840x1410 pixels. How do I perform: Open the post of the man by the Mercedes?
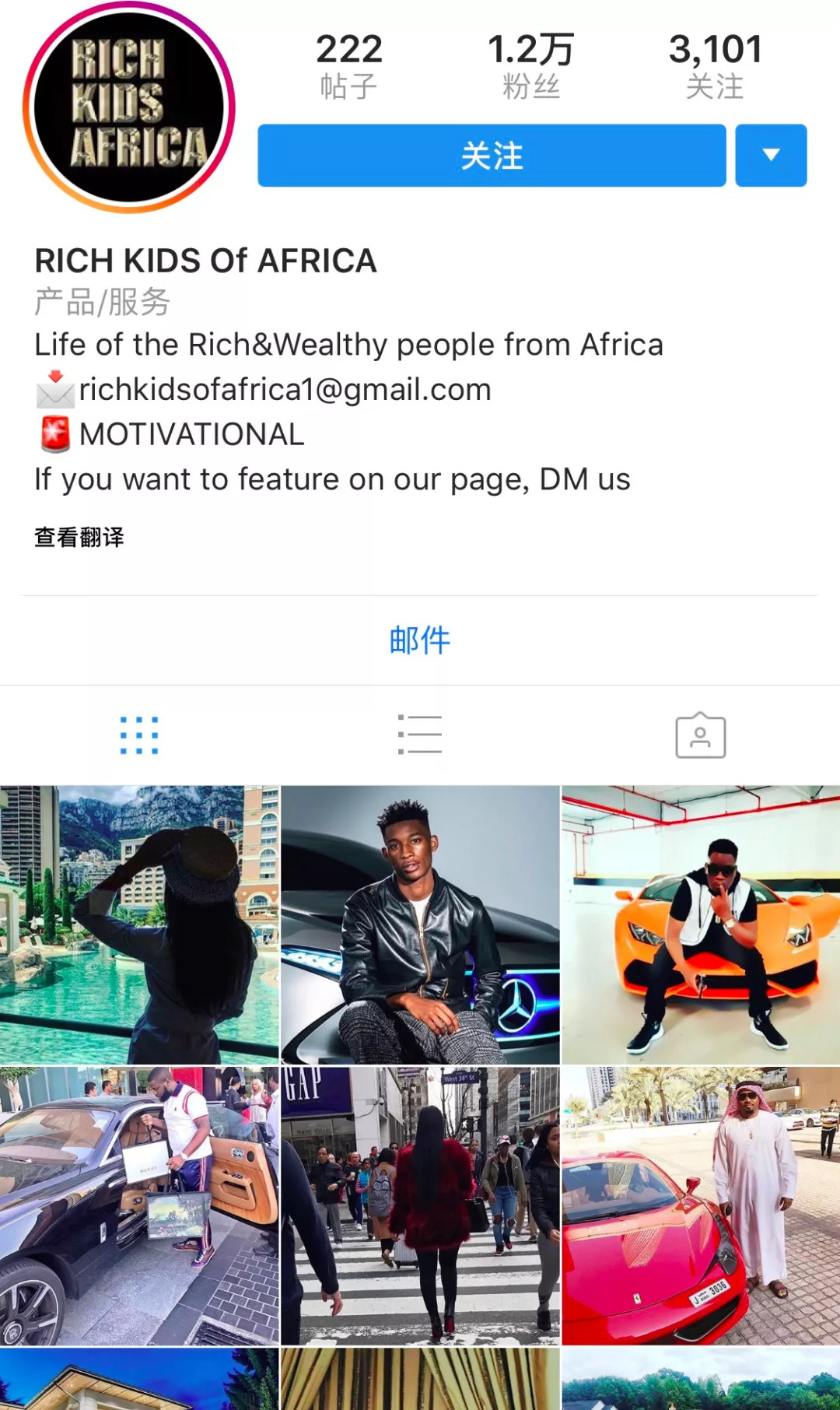click(x=420, y=924)
